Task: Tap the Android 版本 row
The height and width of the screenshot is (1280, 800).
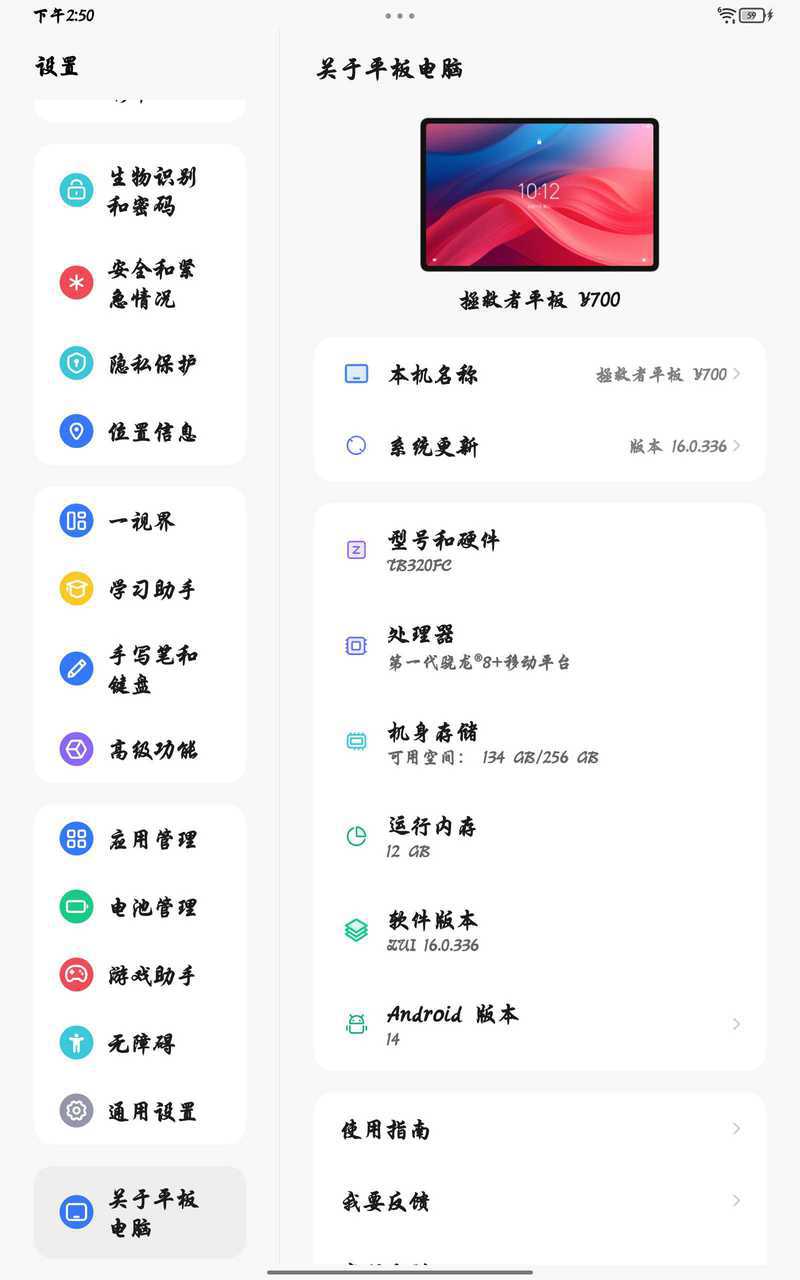Action: tap(540, 1024)
